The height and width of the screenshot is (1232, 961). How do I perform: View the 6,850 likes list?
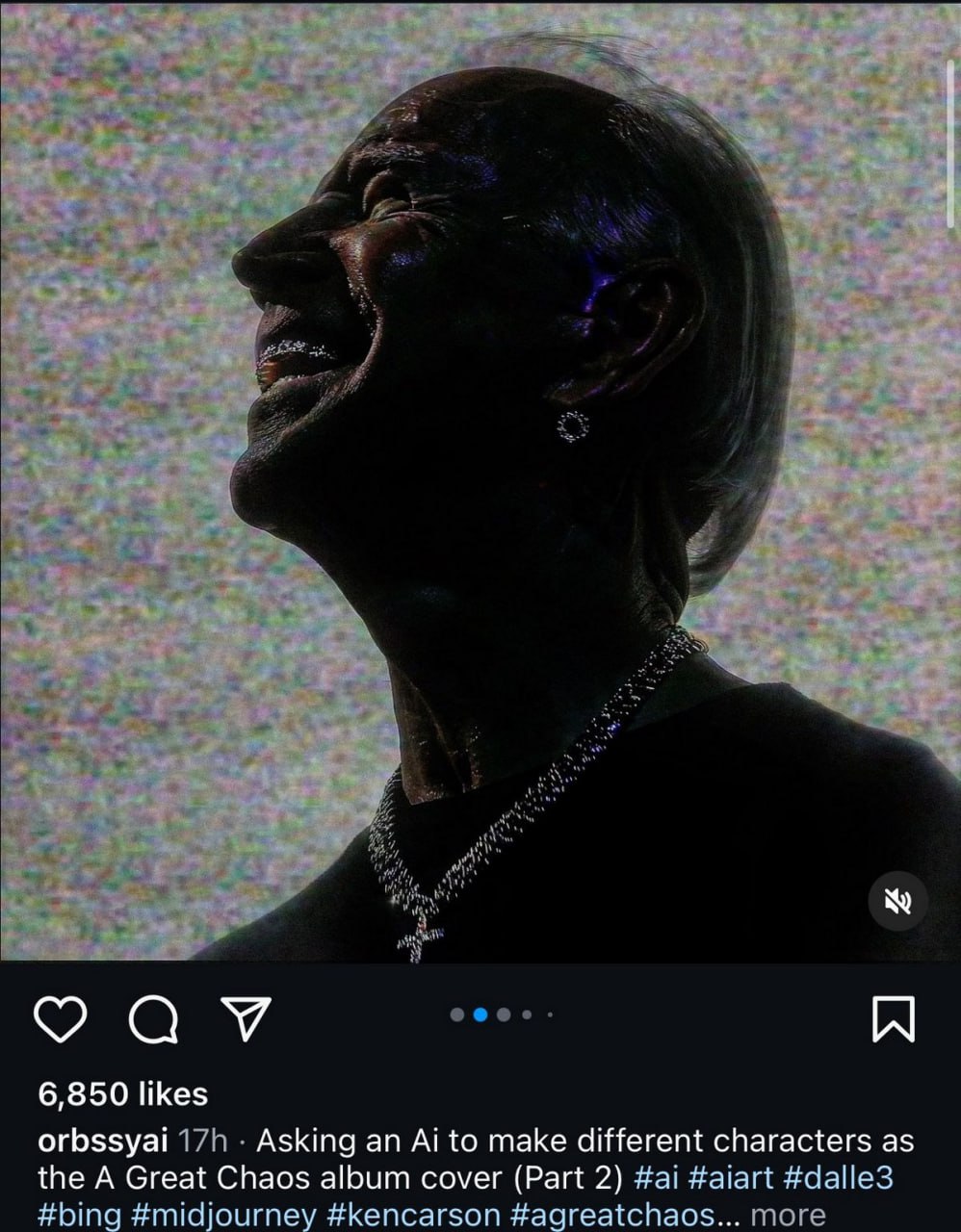(122, 1093)
